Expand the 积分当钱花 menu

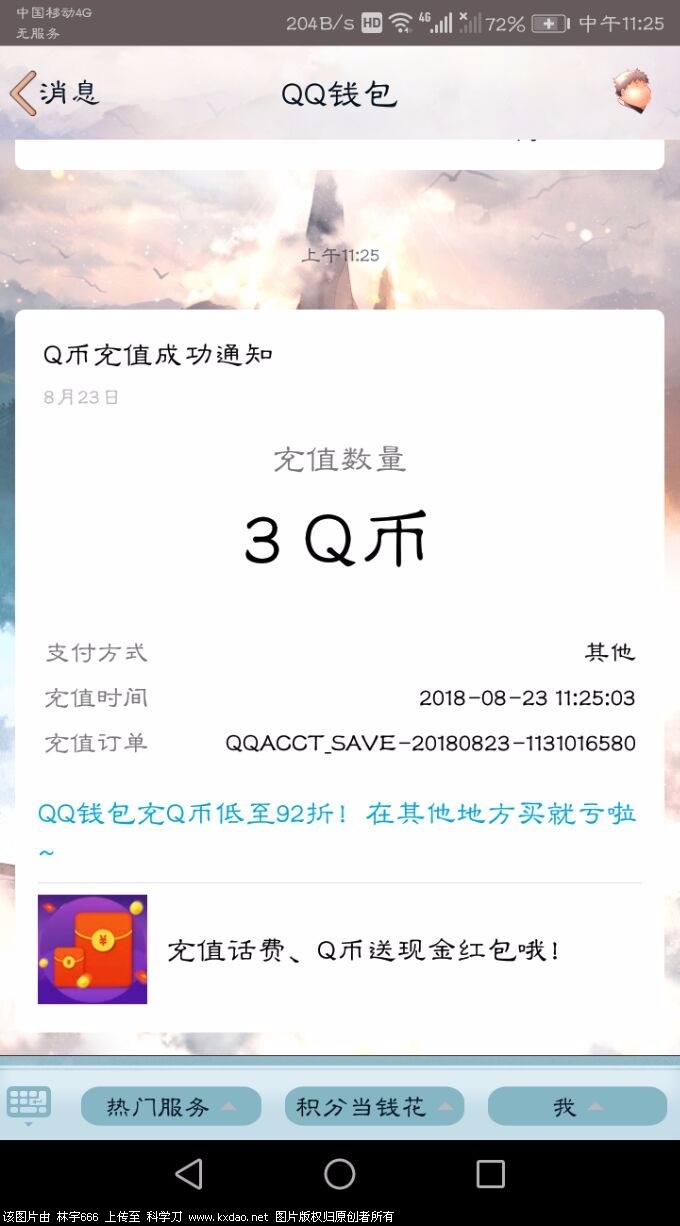(374, 1107)
